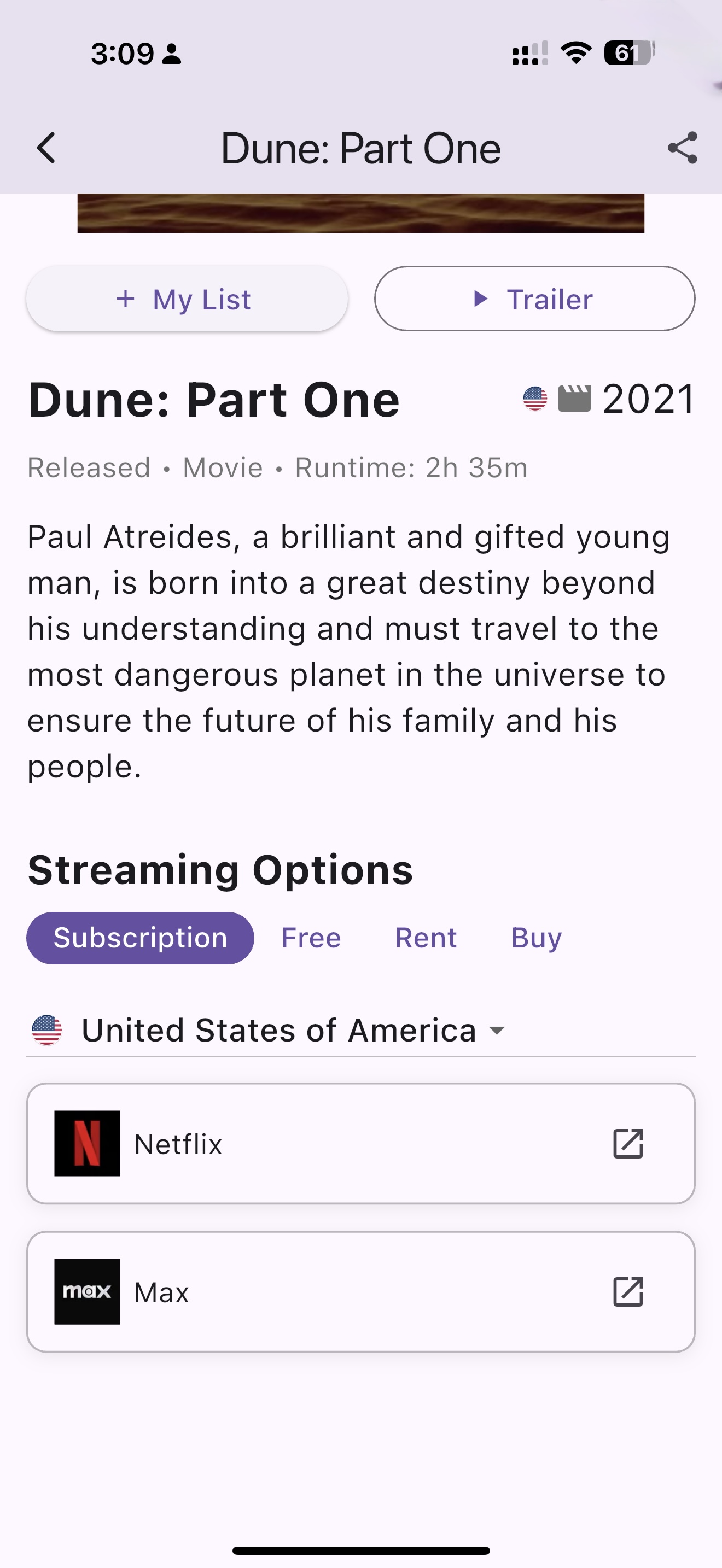The image size is (722, 1568).
Task: Switch to the Rent tab
Action: (x=426, y=938)
